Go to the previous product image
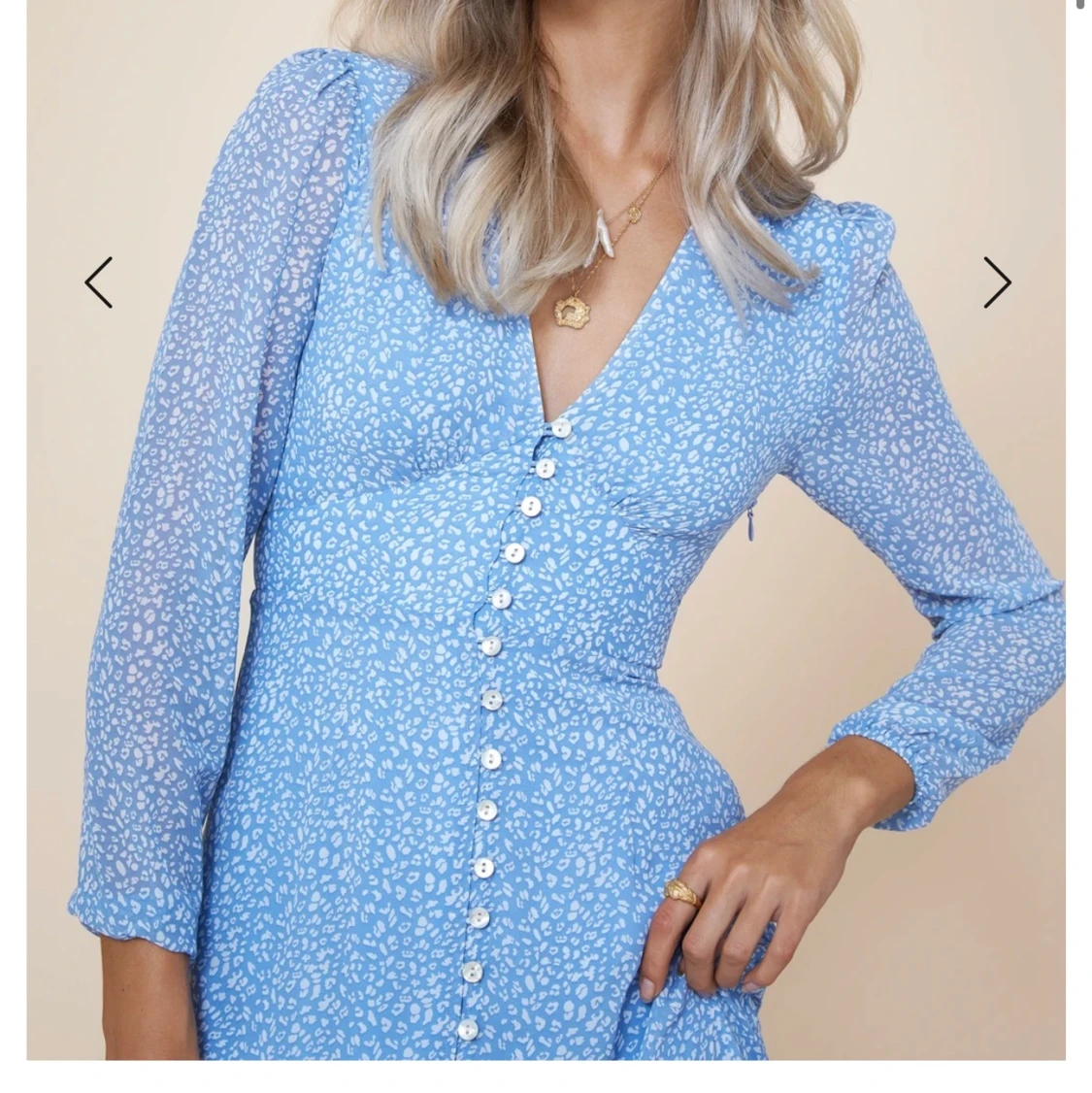 point(98,282)
